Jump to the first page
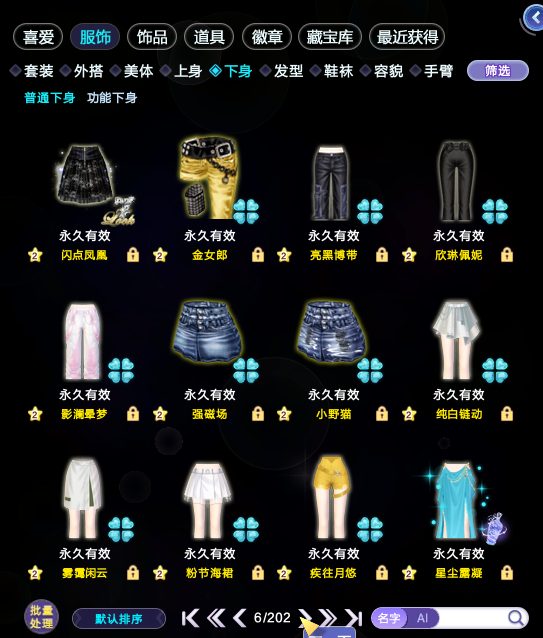The image size is (543, 638). pyautogui.click(x=190, y=618)
